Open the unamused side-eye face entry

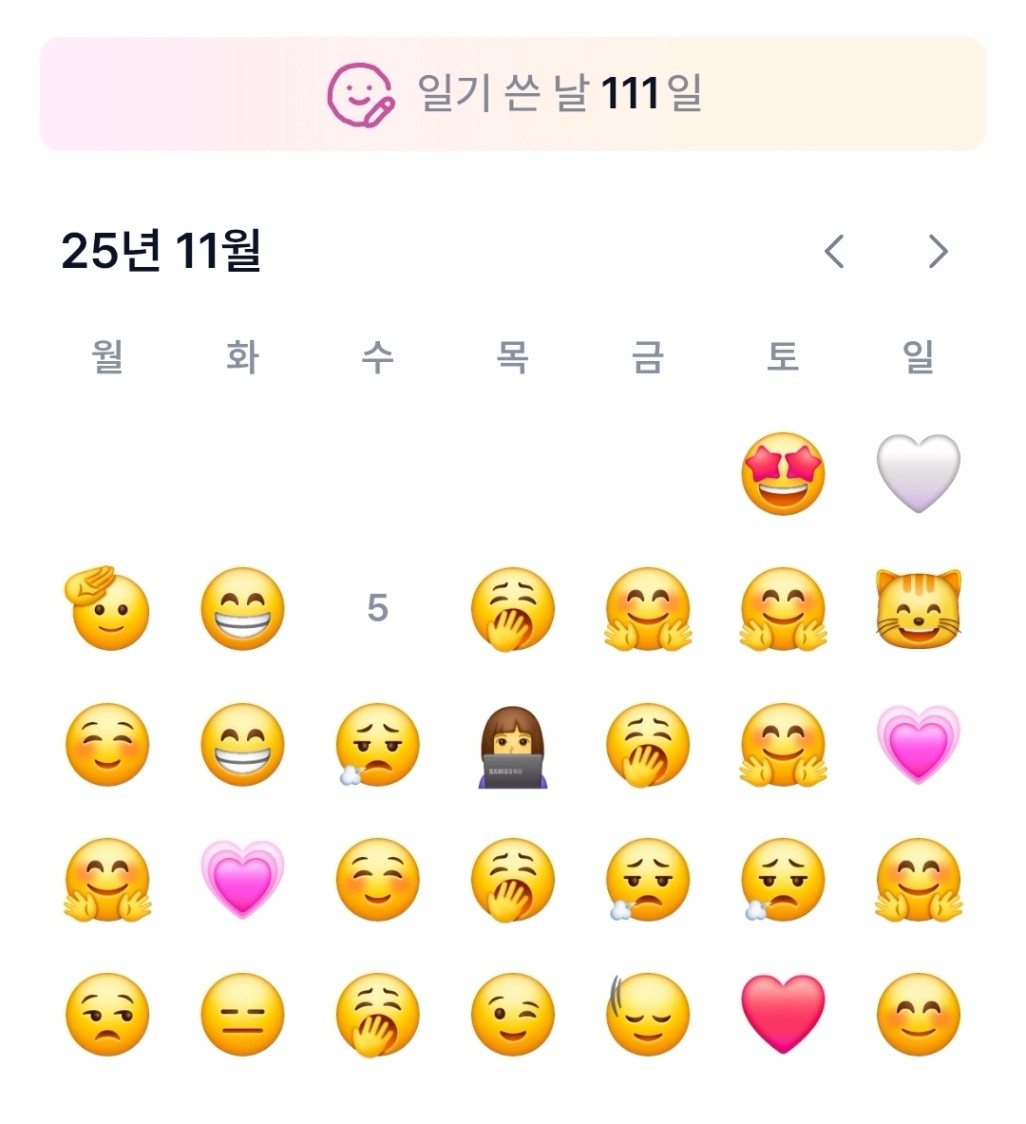click(x=107, y=1015)
